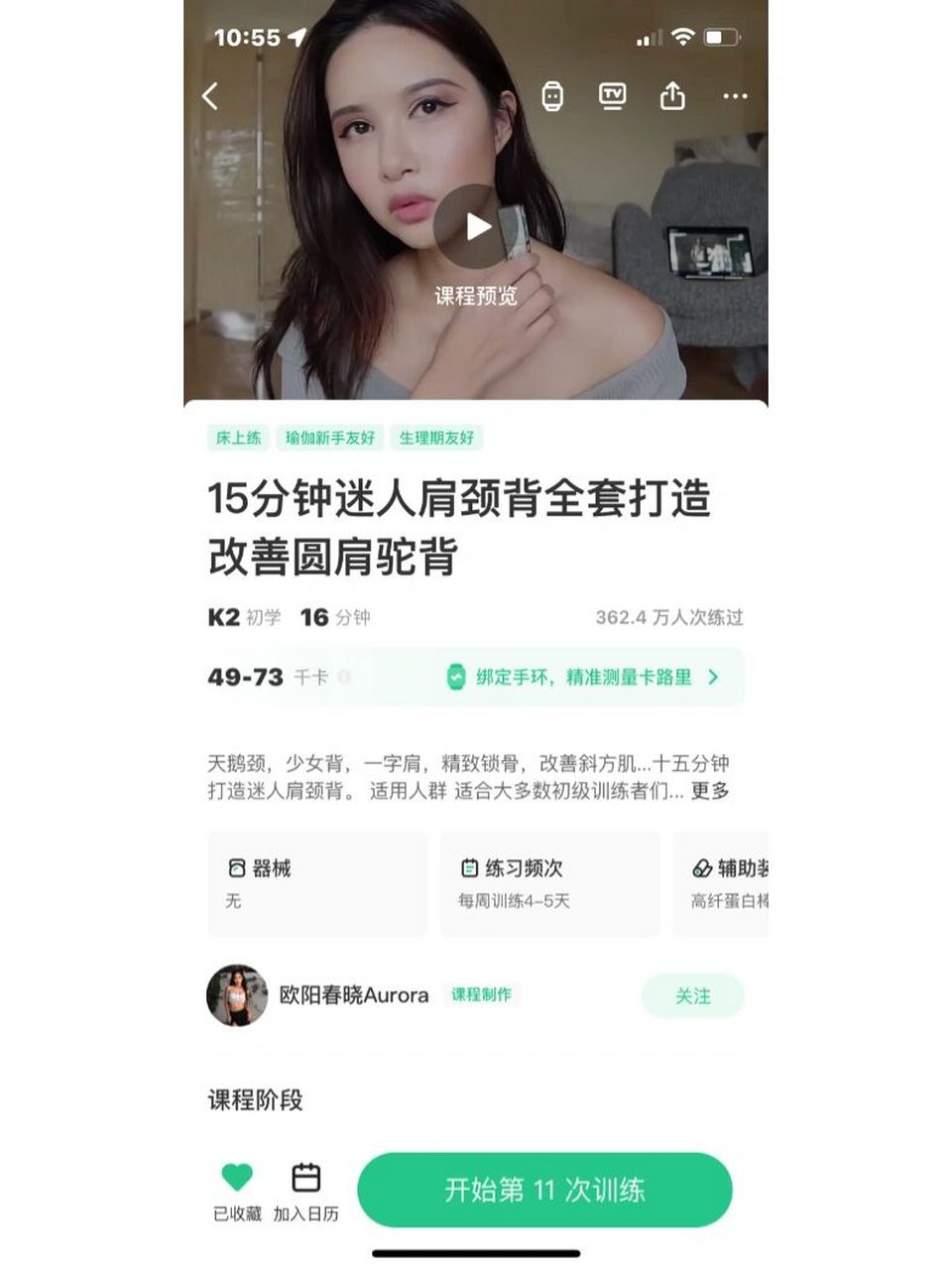This screenshot has height=1270, width=952.
Task: Open the smartwatch connect icon
Action: 553,95
